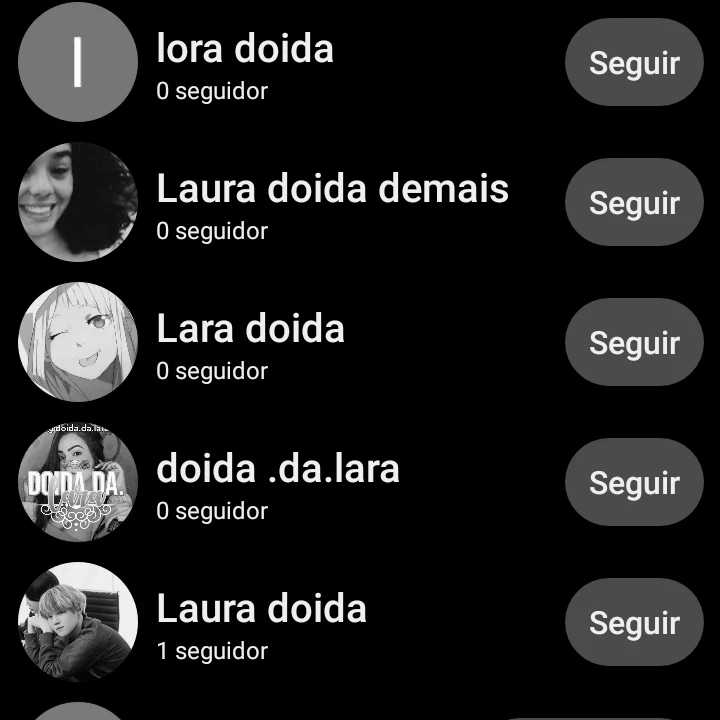Viewport: 720px width, 720px height.
Task: Open Laura doida demais profile row
Action: tap(285, 202)
